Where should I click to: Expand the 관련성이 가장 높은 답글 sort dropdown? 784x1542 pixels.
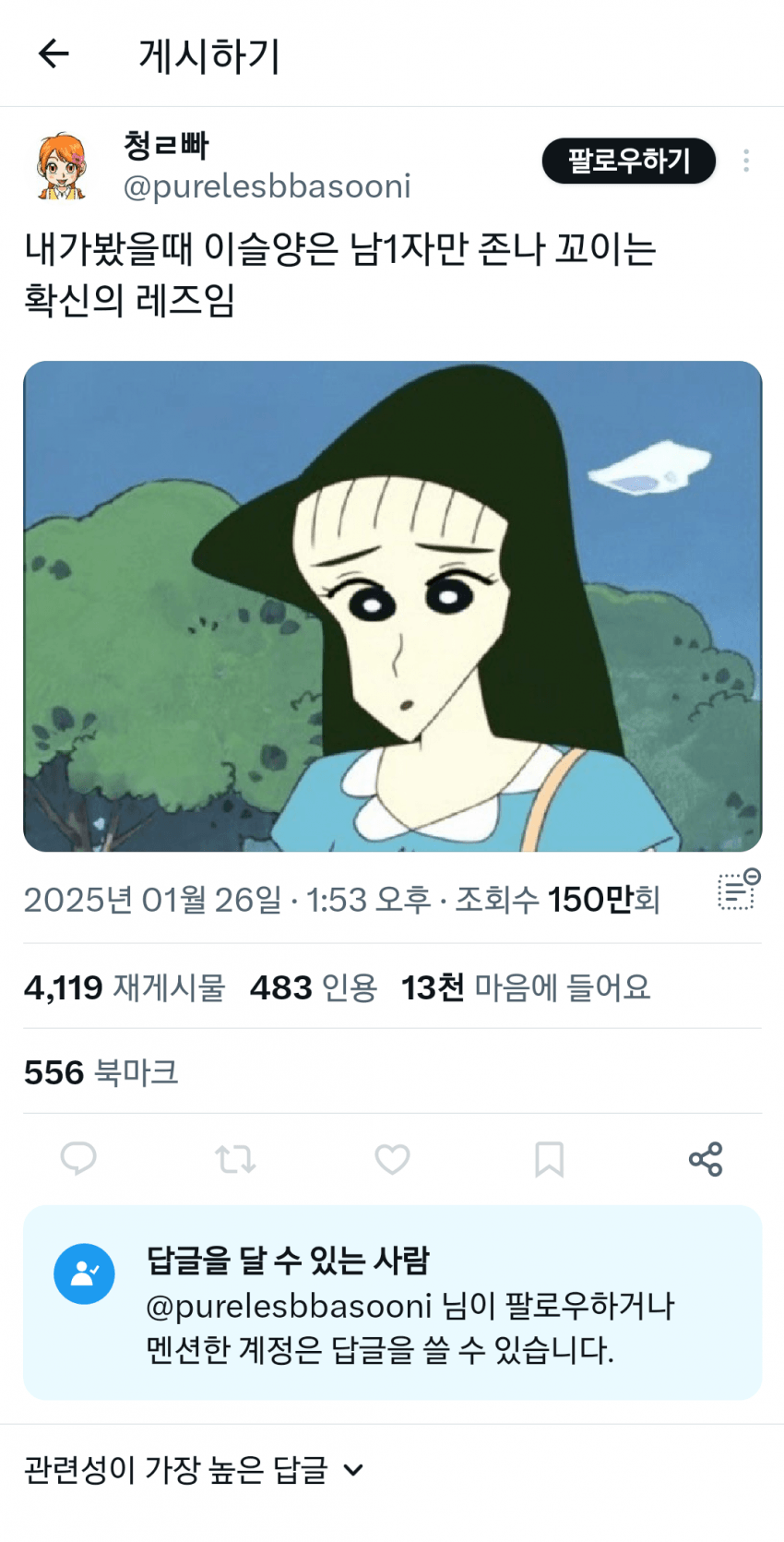tap(194, 1469)
